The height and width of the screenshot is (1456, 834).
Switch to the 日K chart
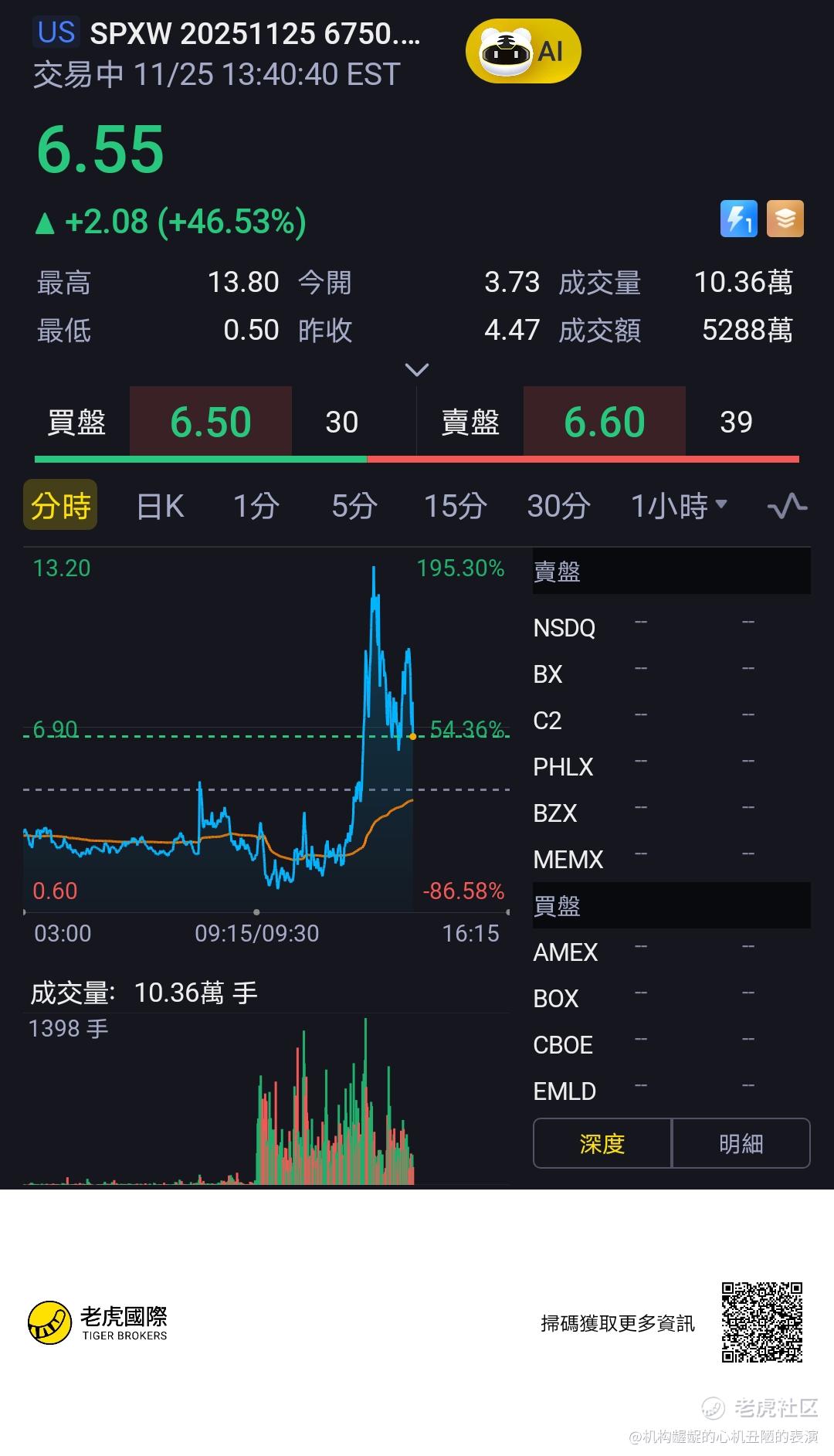point(160,506)
